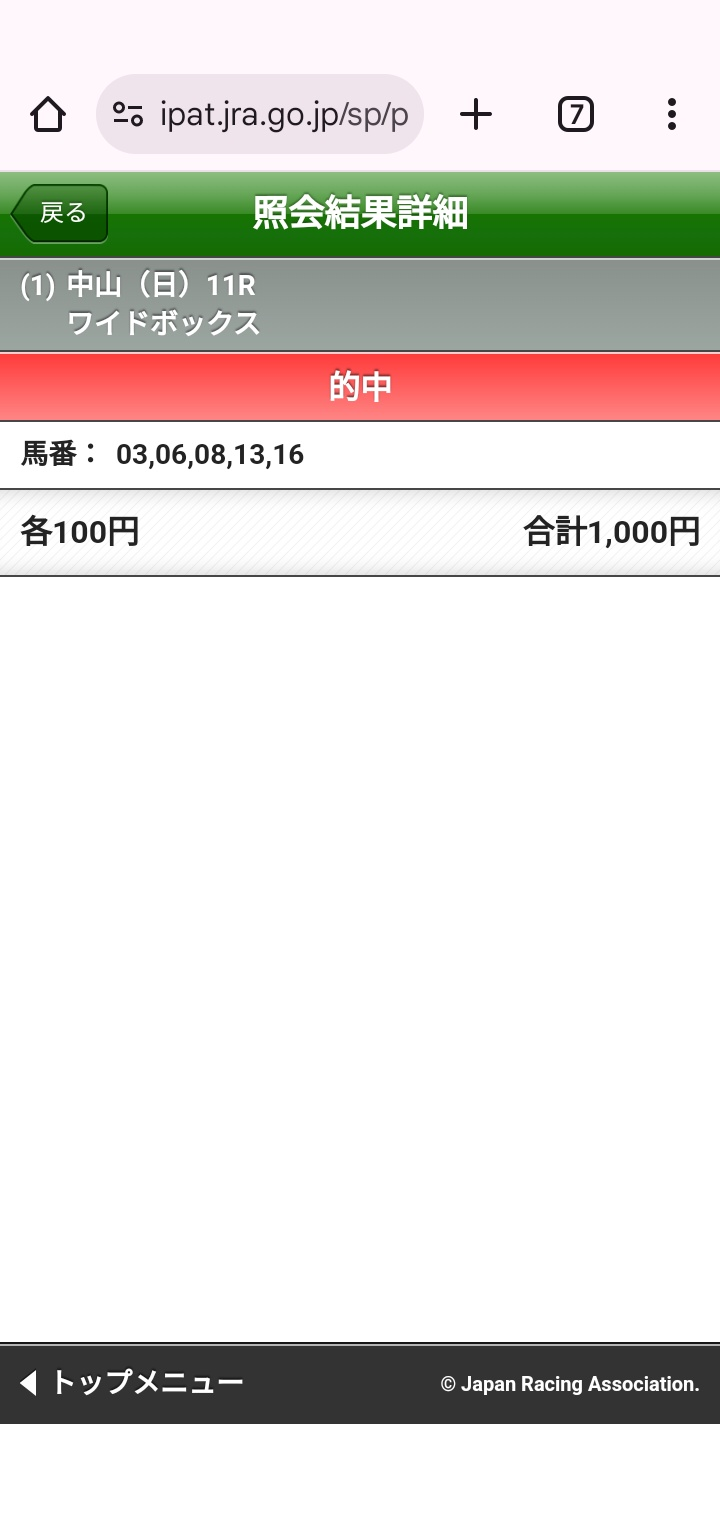Open a new browser tab
Viewport: 720px width, 1520px height.
tap(476, 115)
